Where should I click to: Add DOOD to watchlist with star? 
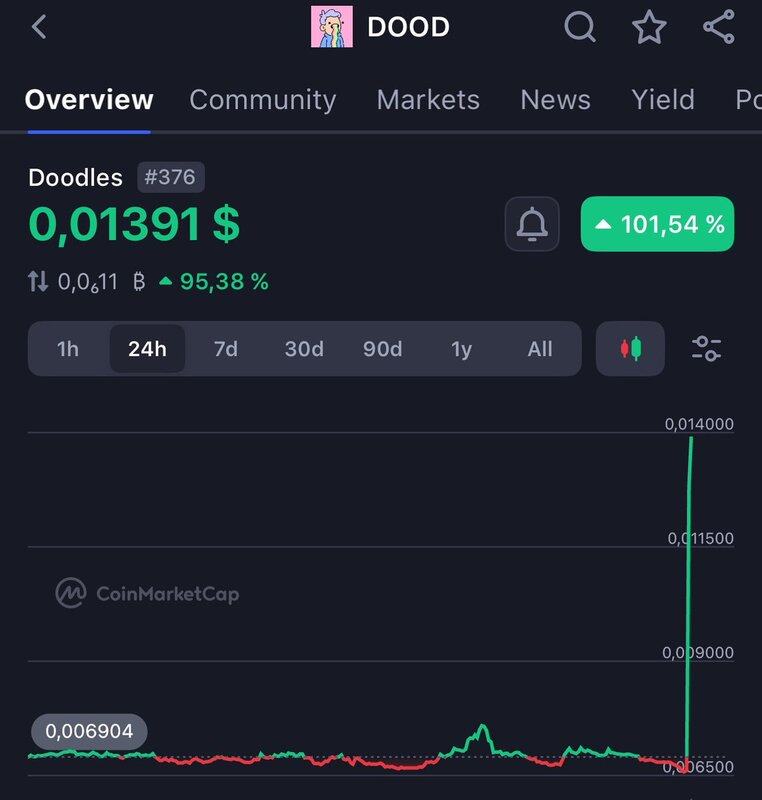649,27
